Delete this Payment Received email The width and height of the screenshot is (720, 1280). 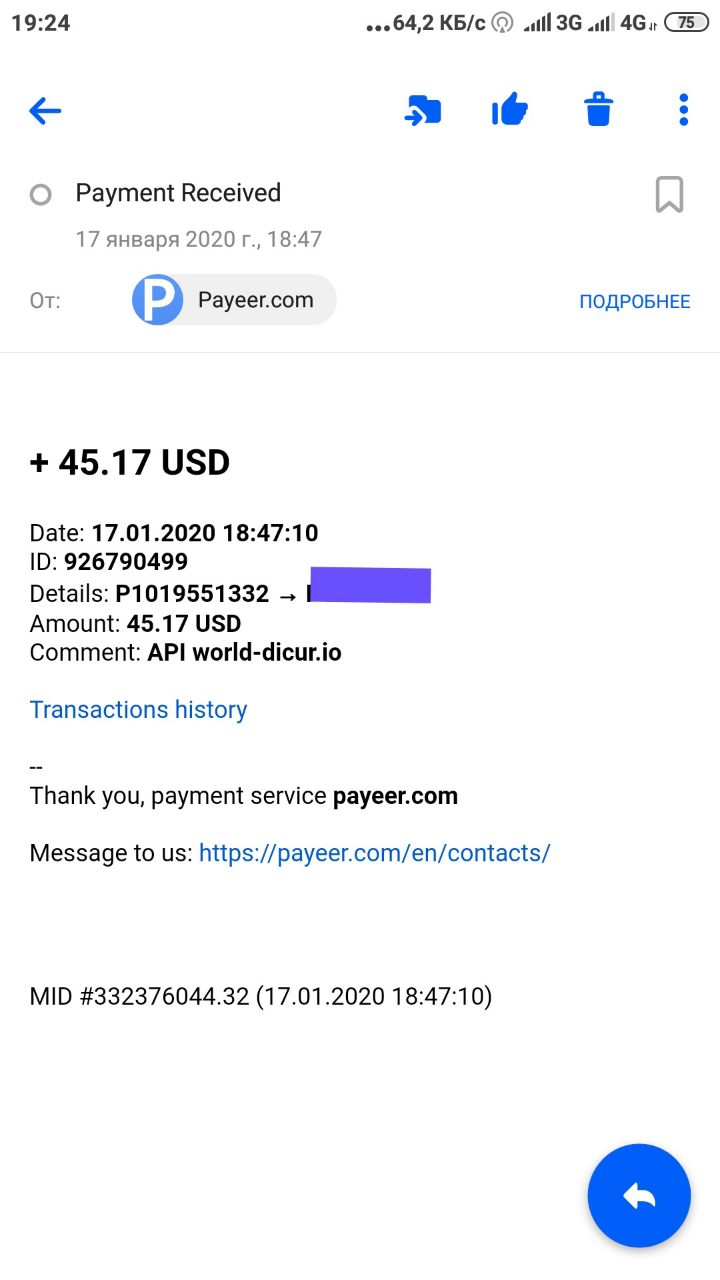[x=598, y=110]
